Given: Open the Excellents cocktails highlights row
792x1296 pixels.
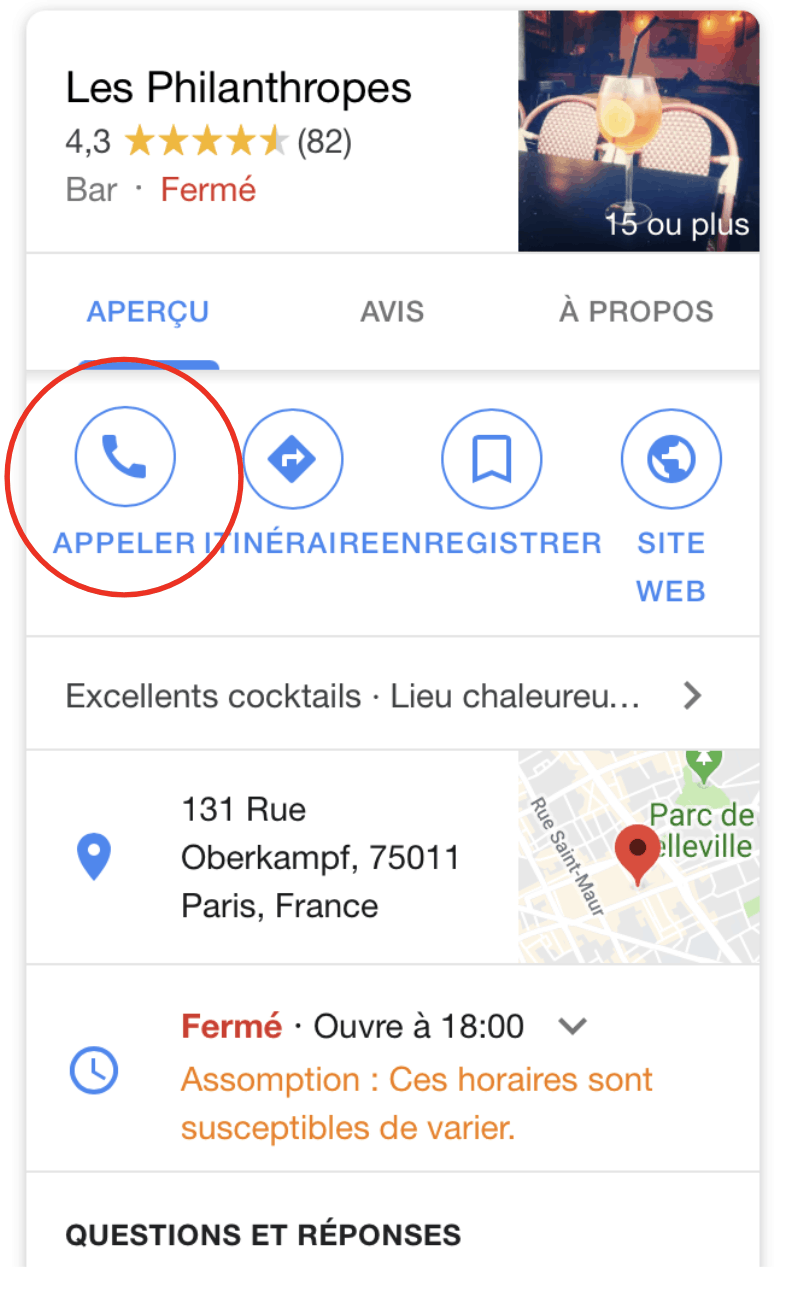Looking at the screenshot, I should [392, 694].
